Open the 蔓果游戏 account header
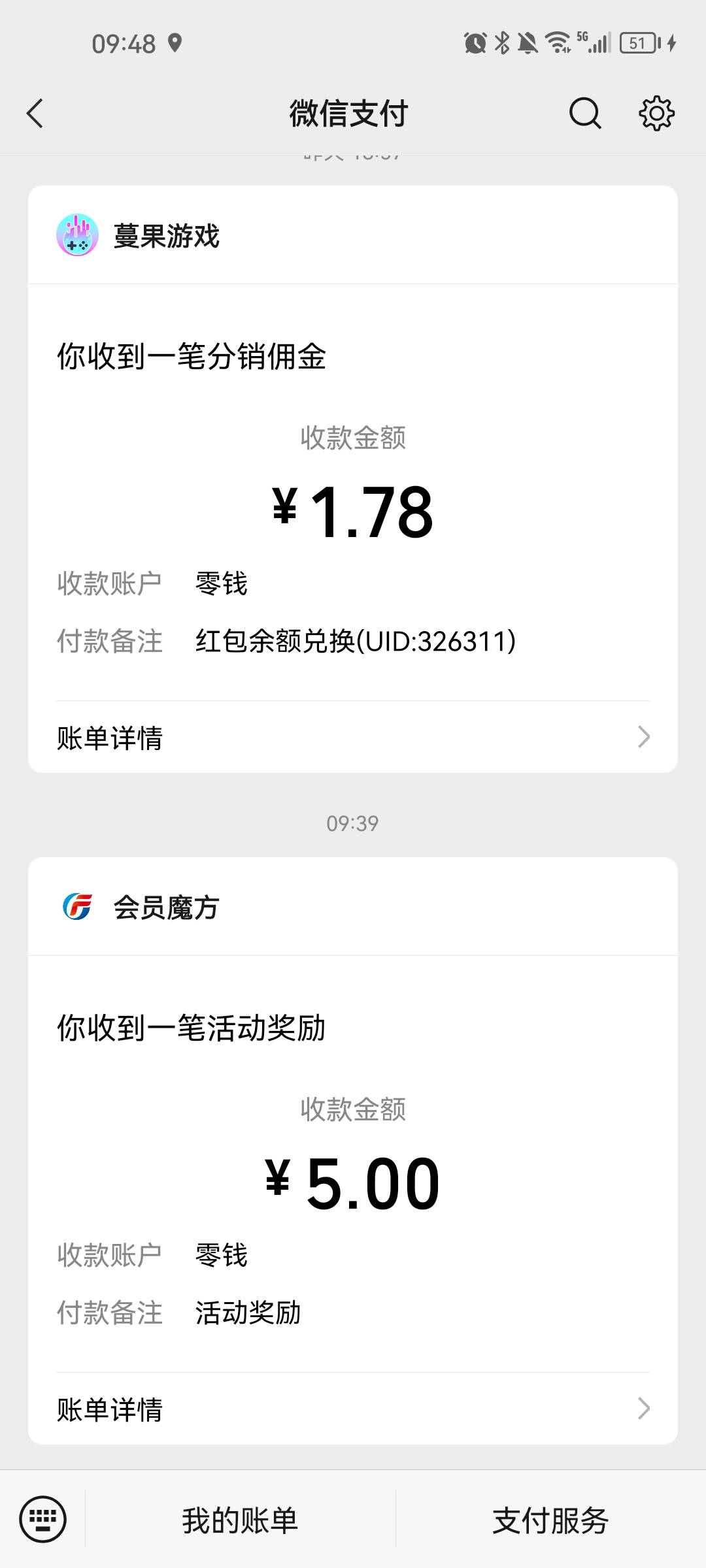Image resolution: width=706 pixels, height=1568 pixels. tap(353, 235)
